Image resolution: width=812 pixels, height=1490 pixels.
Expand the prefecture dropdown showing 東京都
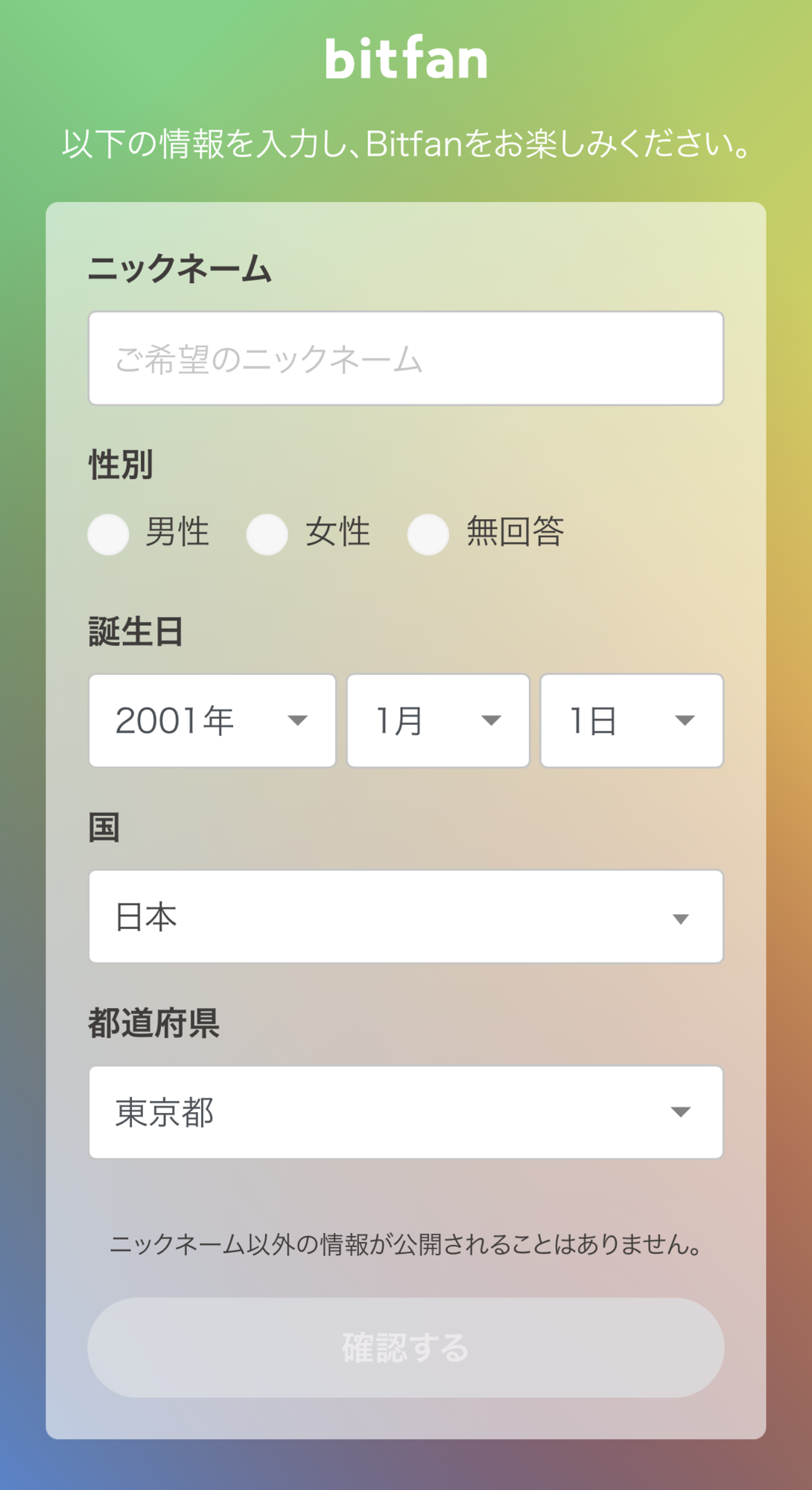[x=406, y=1112]
